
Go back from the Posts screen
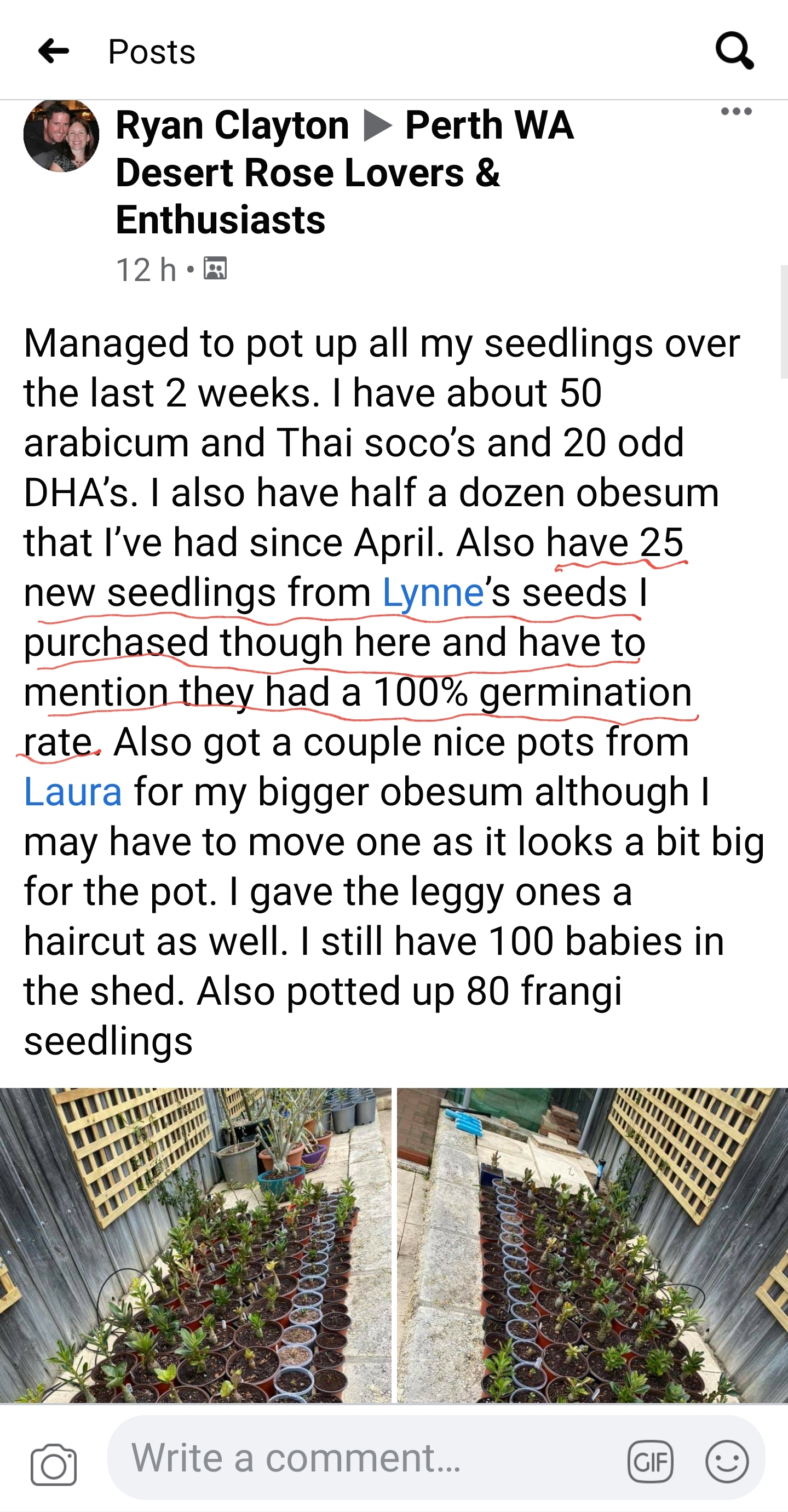[54, 51]
